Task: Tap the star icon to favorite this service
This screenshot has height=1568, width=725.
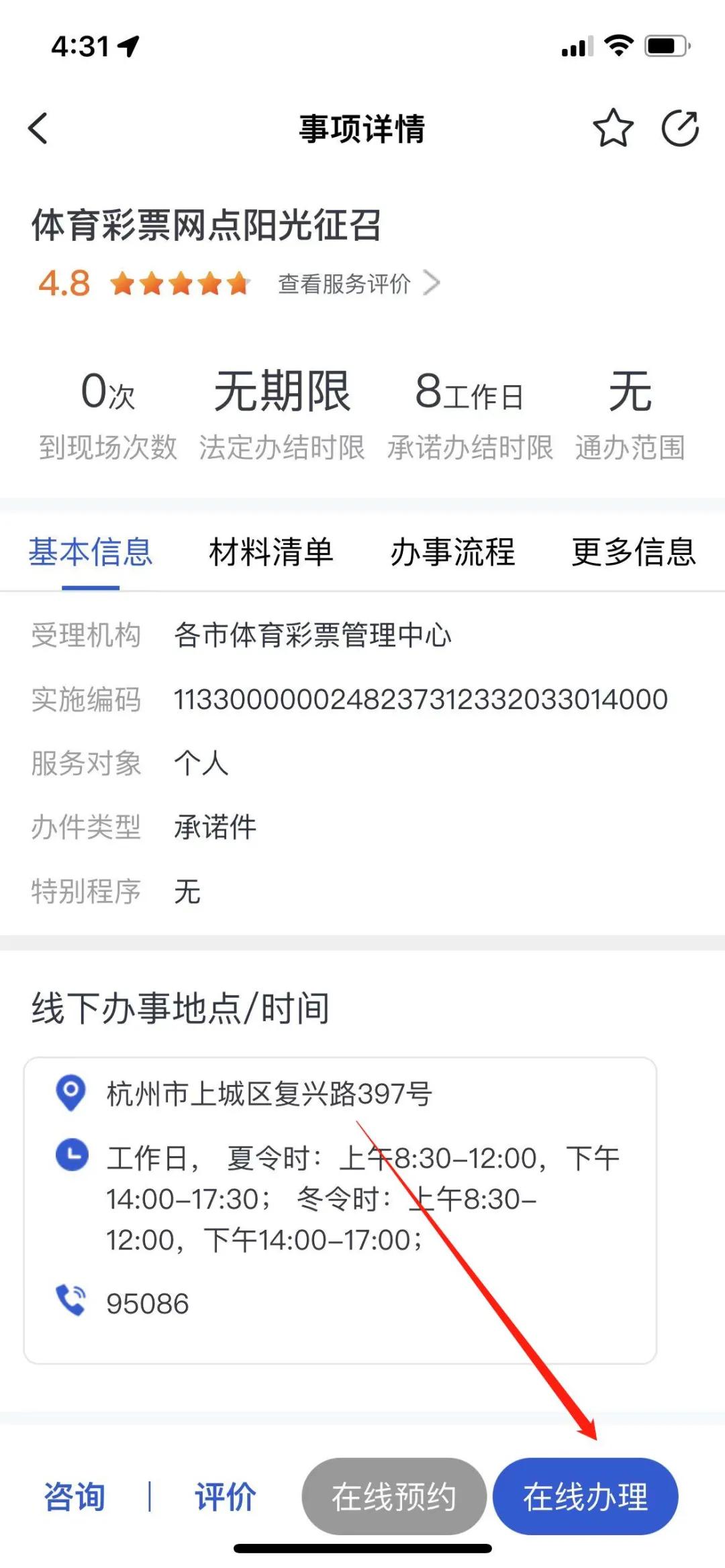Action: (612, 129)
